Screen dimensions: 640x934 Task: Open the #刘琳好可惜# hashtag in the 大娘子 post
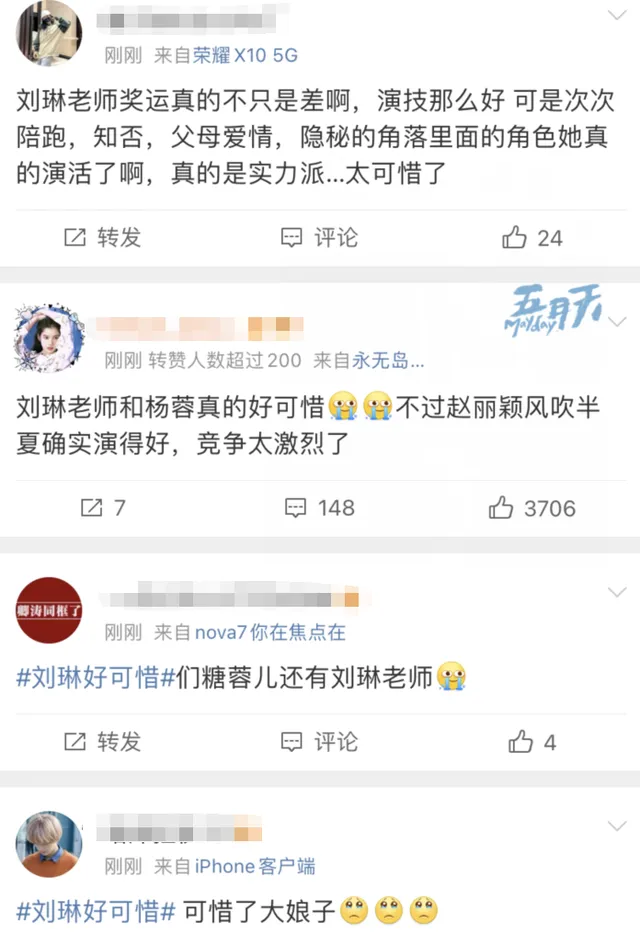(x=96, y=911)
